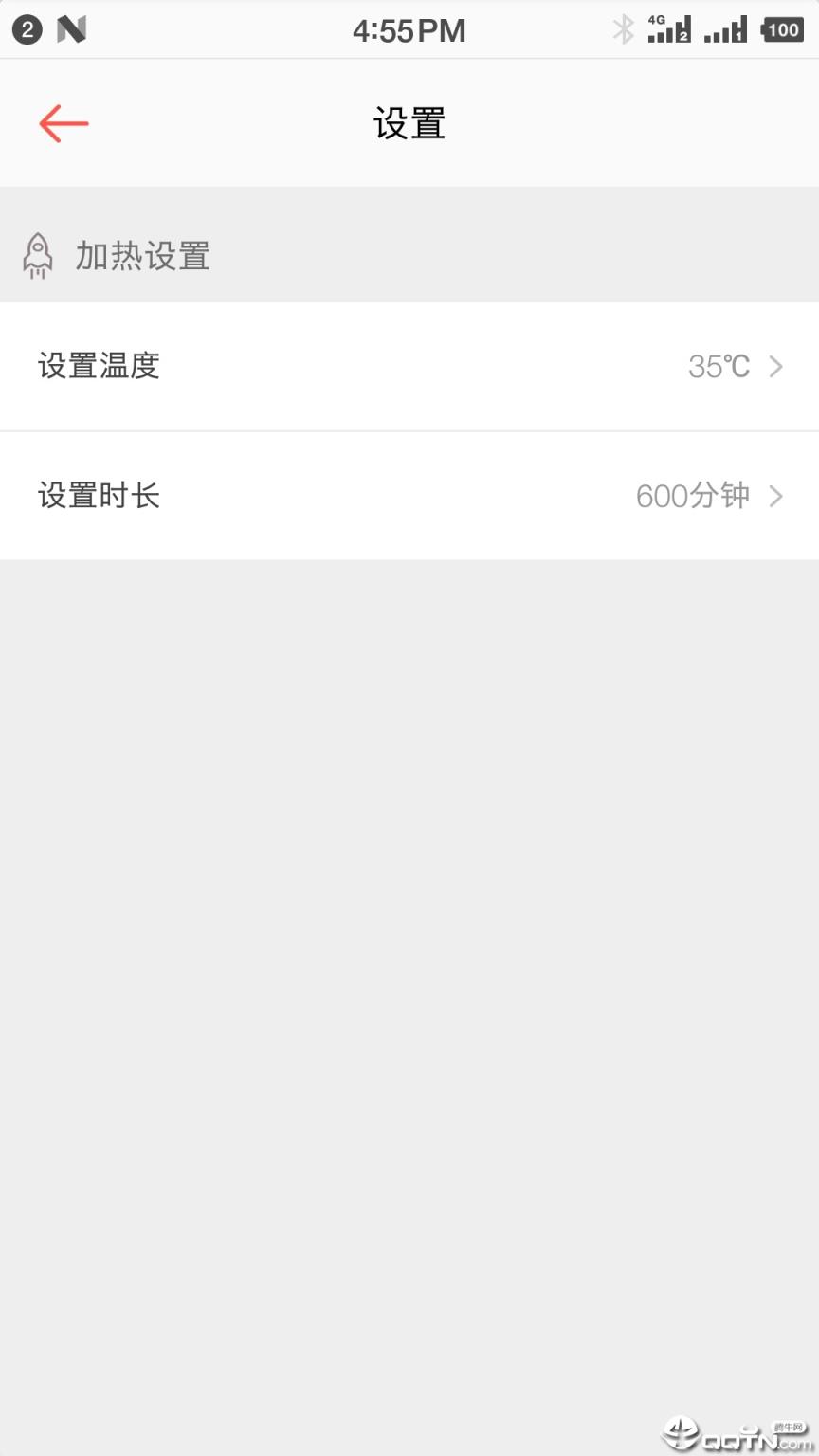Viewport: 819px width, 1456px height.
Task: Tap the clock showing 4:55PM
Action: click(409, 29)
